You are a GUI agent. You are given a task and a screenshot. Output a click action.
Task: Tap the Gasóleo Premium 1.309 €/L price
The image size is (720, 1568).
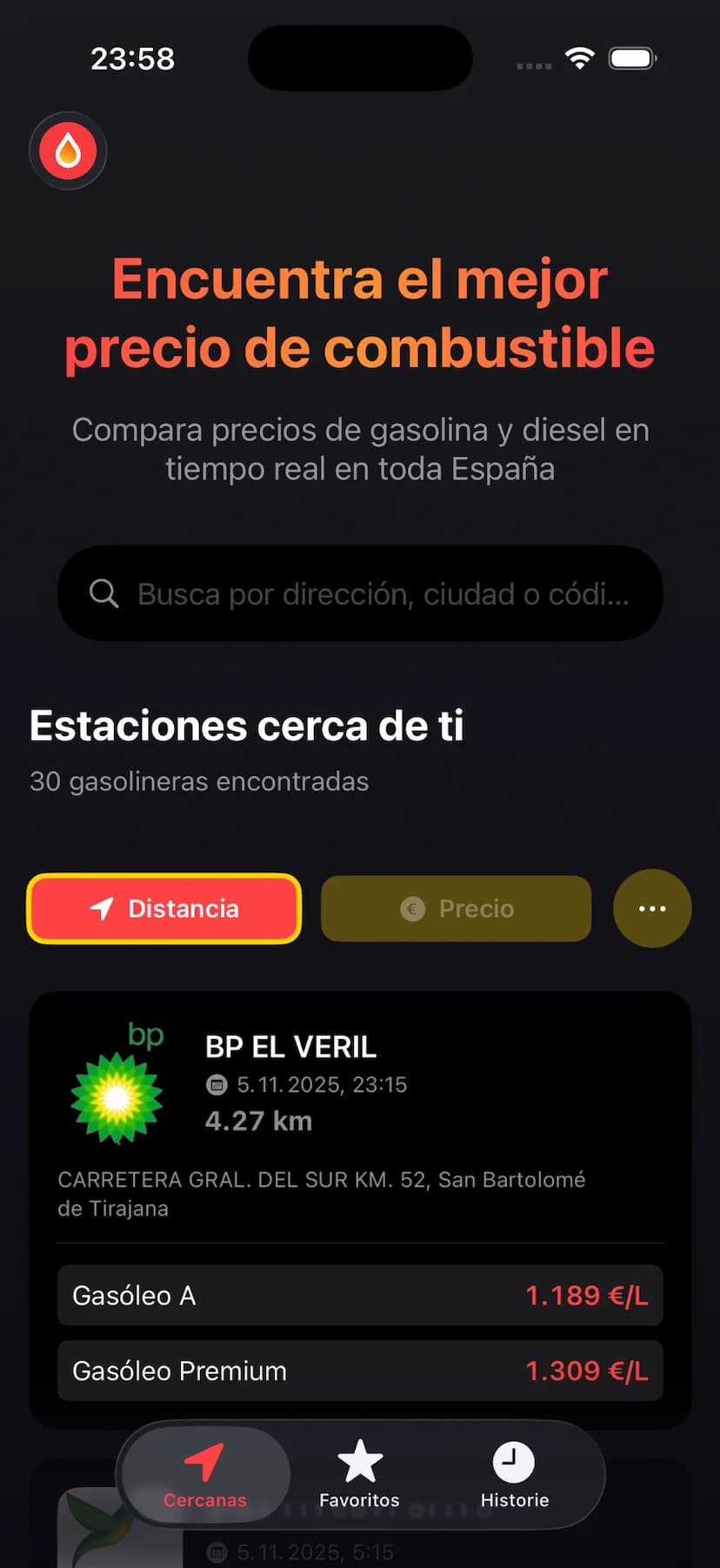[x=586, y=1370]
